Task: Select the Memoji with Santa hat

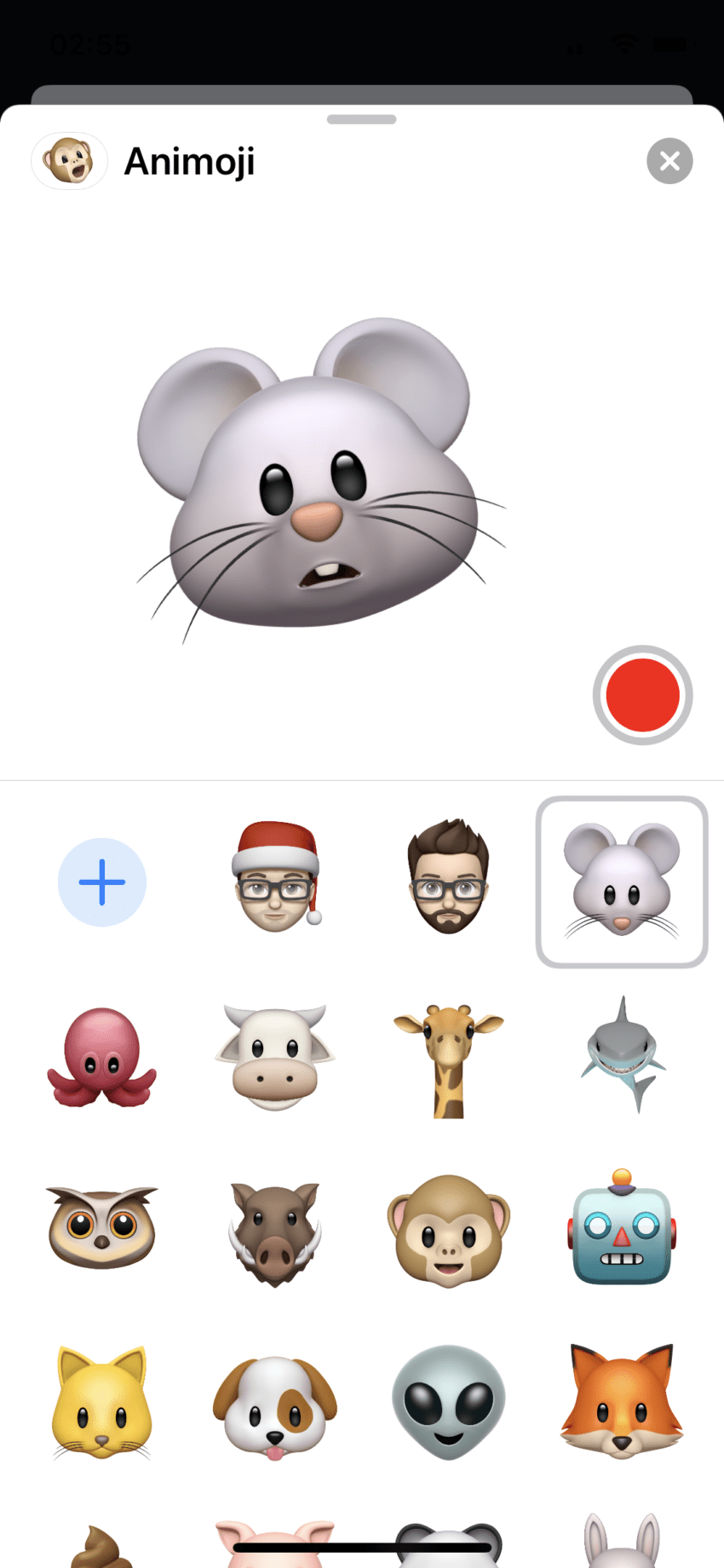Action: click(275, 877)
